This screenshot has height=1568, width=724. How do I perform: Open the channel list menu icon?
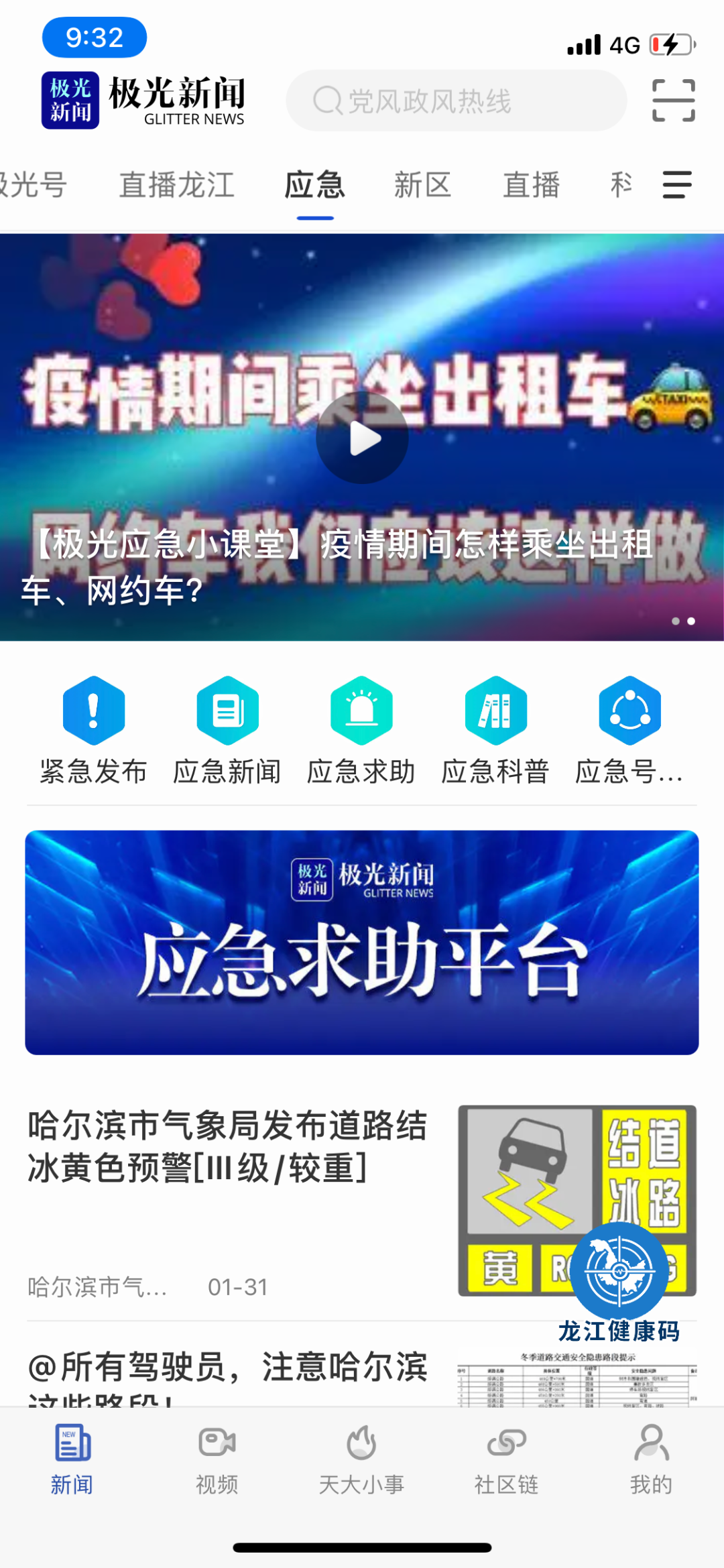point(676,184)
